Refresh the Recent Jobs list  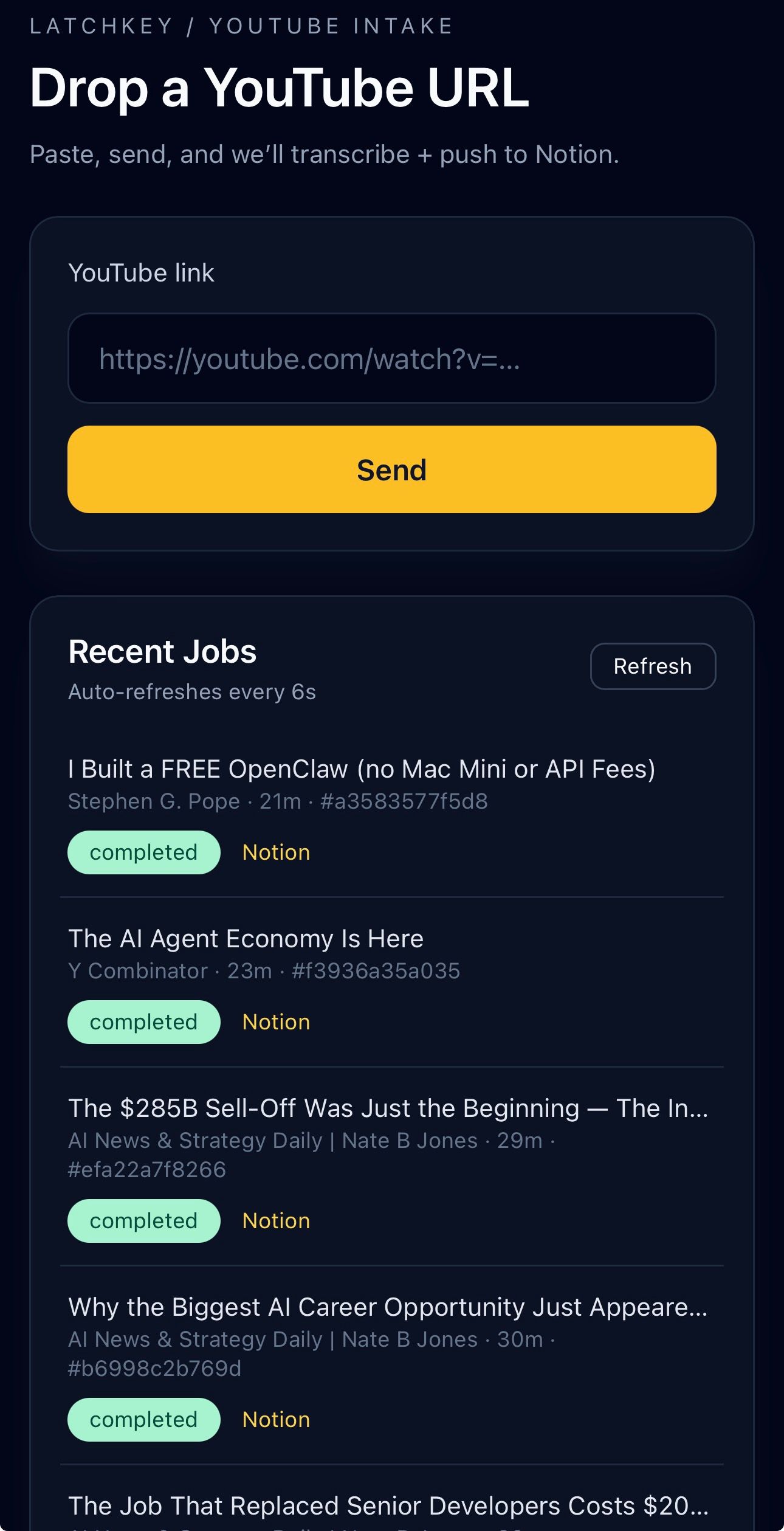pyautogui.click(x=652, y=666)
